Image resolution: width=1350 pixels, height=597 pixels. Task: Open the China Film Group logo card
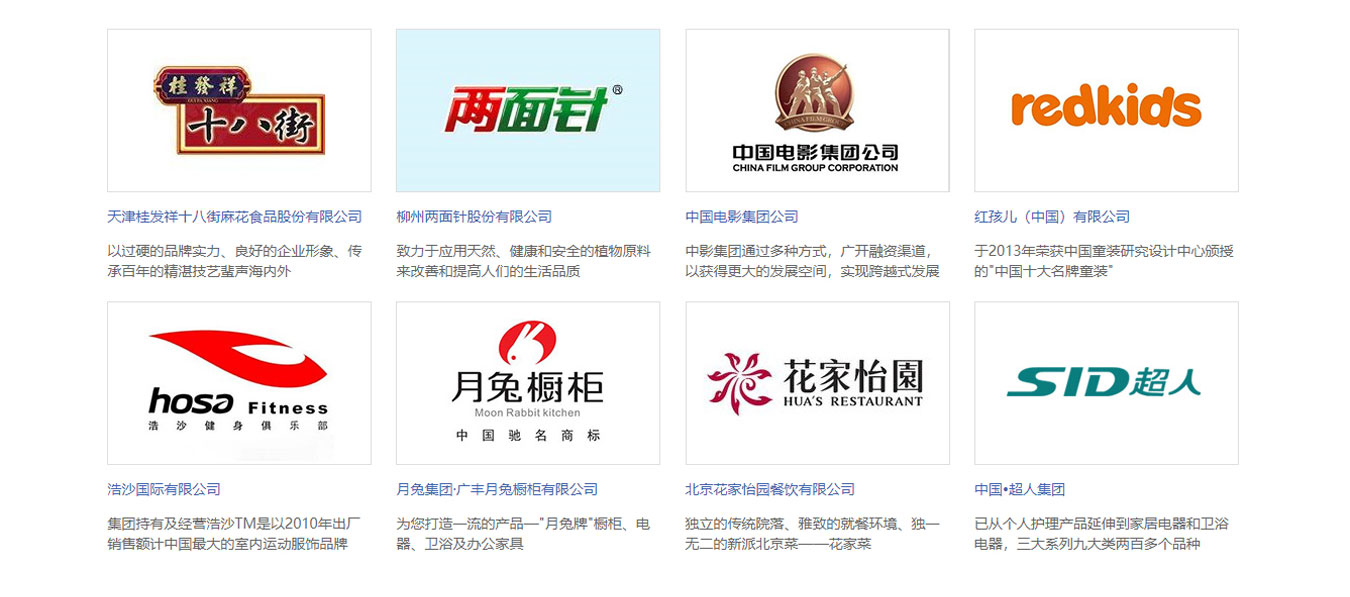[817, 110]
